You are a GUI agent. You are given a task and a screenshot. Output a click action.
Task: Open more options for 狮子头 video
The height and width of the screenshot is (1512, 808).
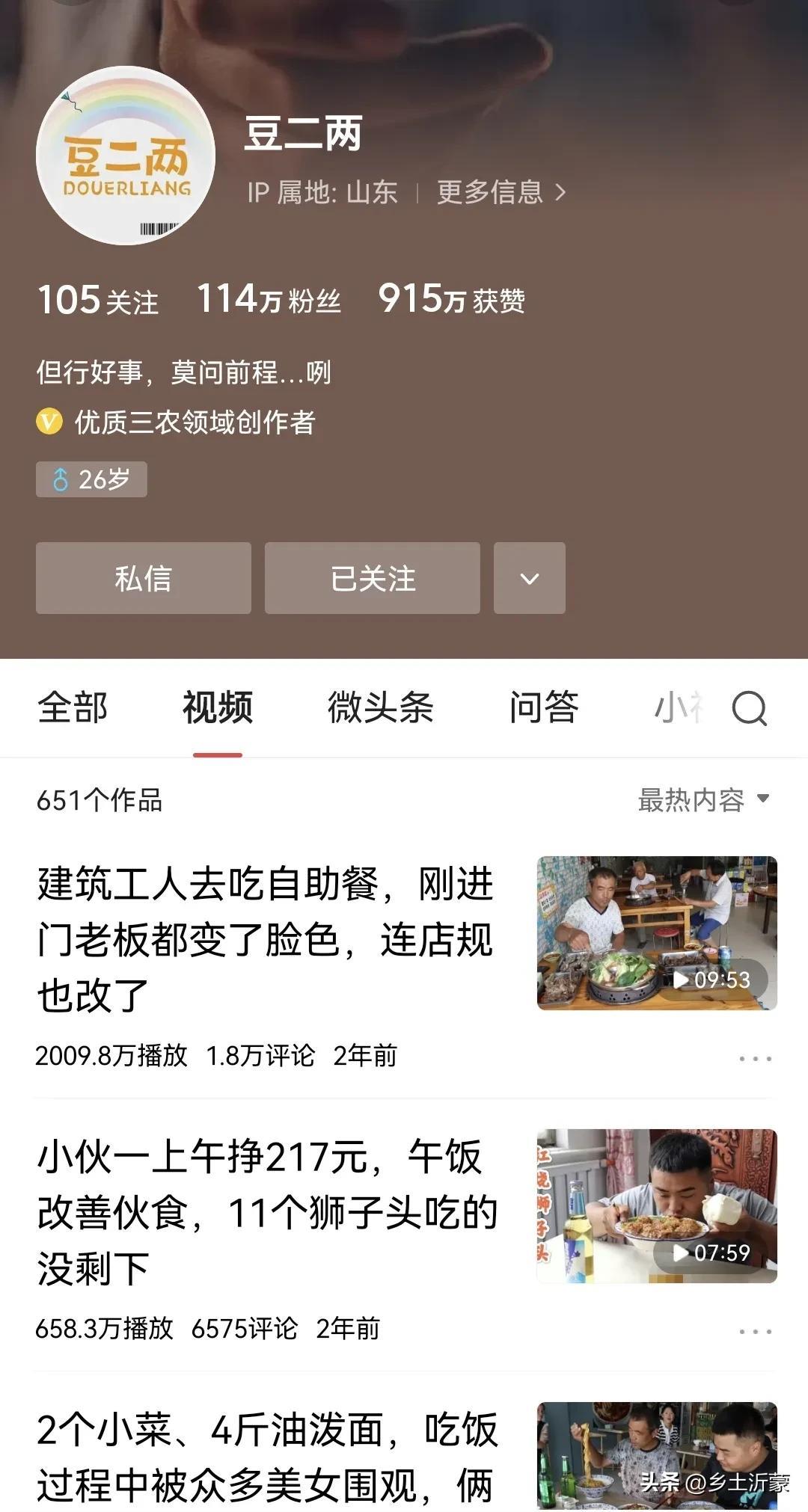754,1331
